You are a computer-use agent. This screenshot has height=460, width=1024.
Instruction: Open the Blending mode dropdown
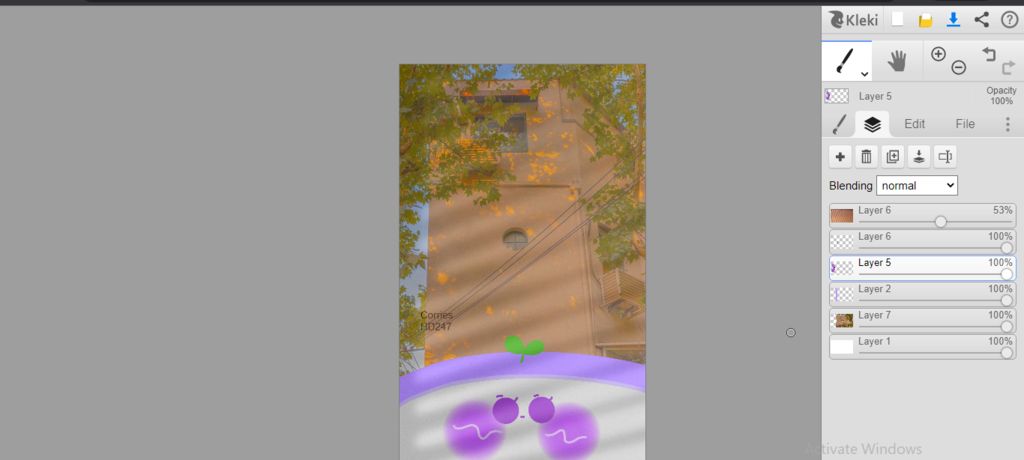[916, 185]
